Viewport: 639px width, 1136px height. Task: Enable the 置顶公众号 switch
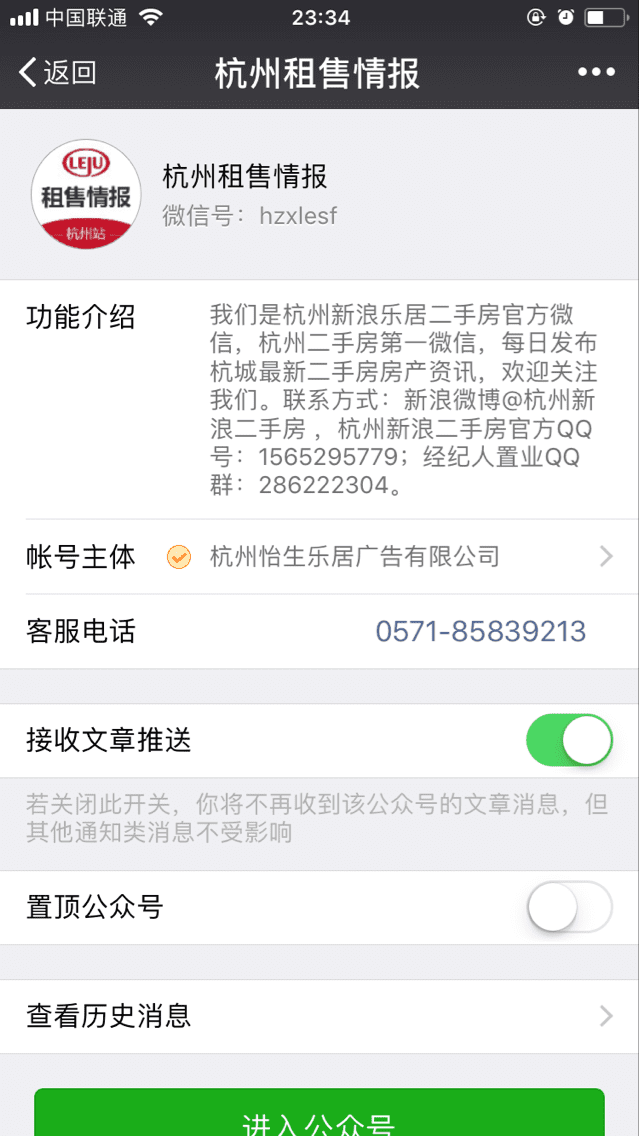tap(569, 906)
